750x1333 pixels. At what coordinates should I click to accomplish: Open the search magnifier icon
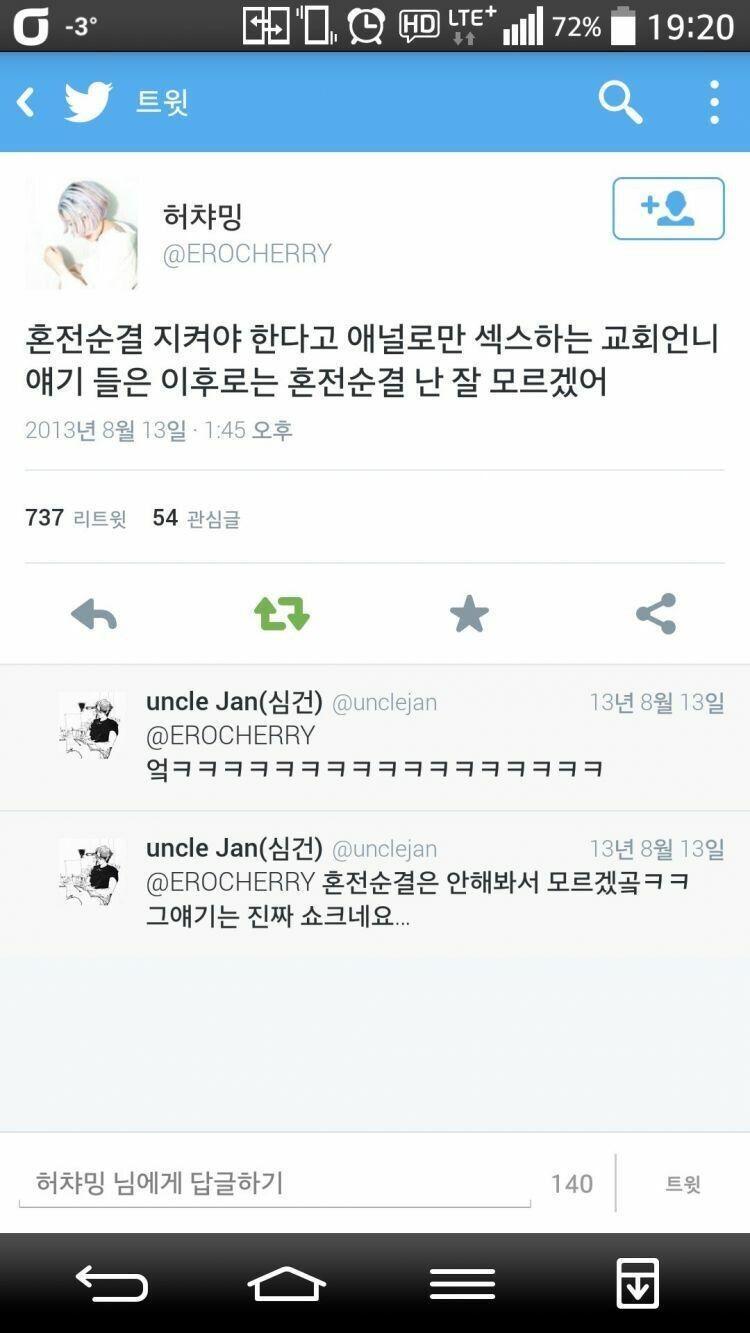619,102
